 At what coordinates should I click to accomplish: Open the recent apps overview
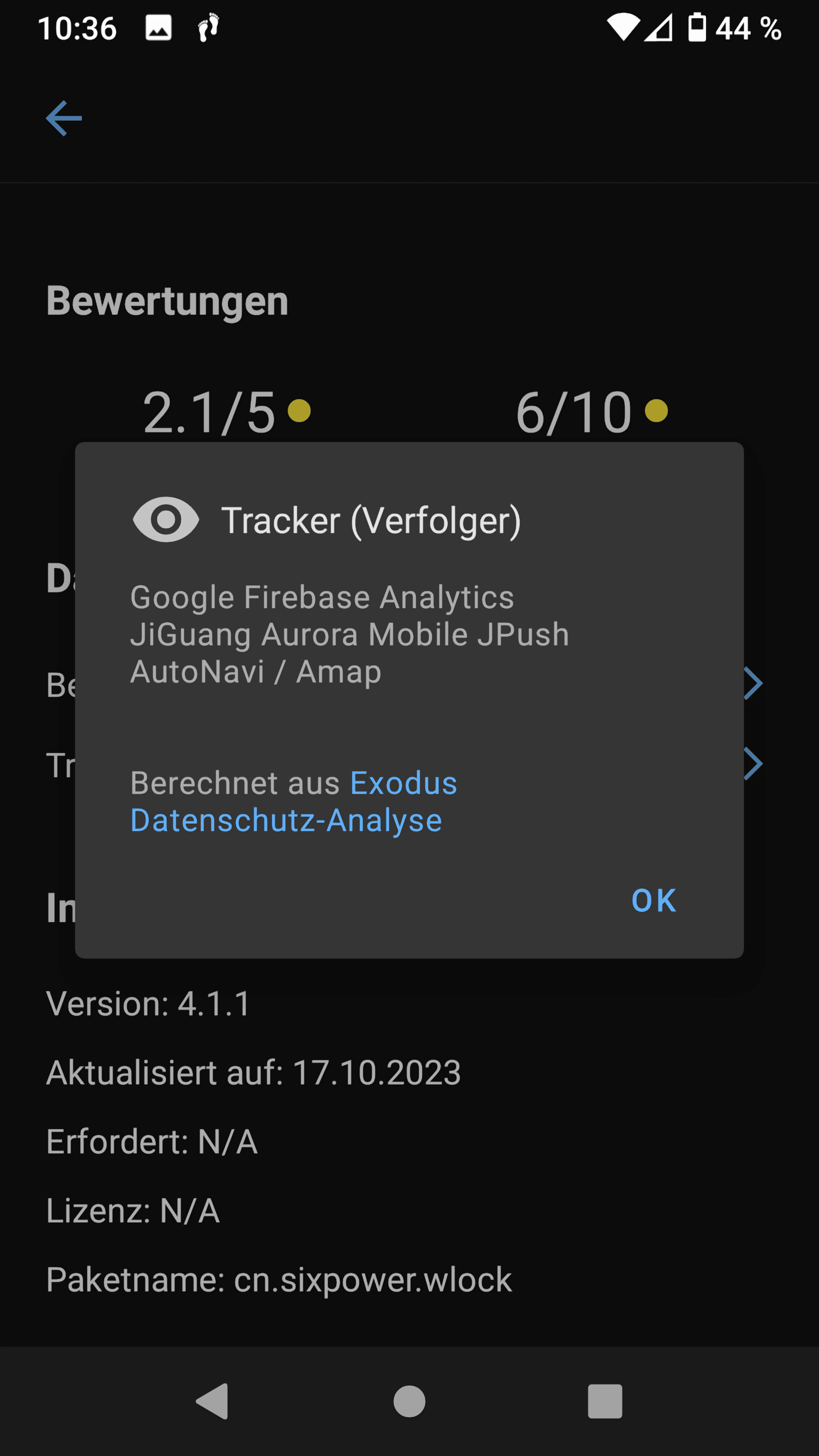click(x=605, y=1401)
